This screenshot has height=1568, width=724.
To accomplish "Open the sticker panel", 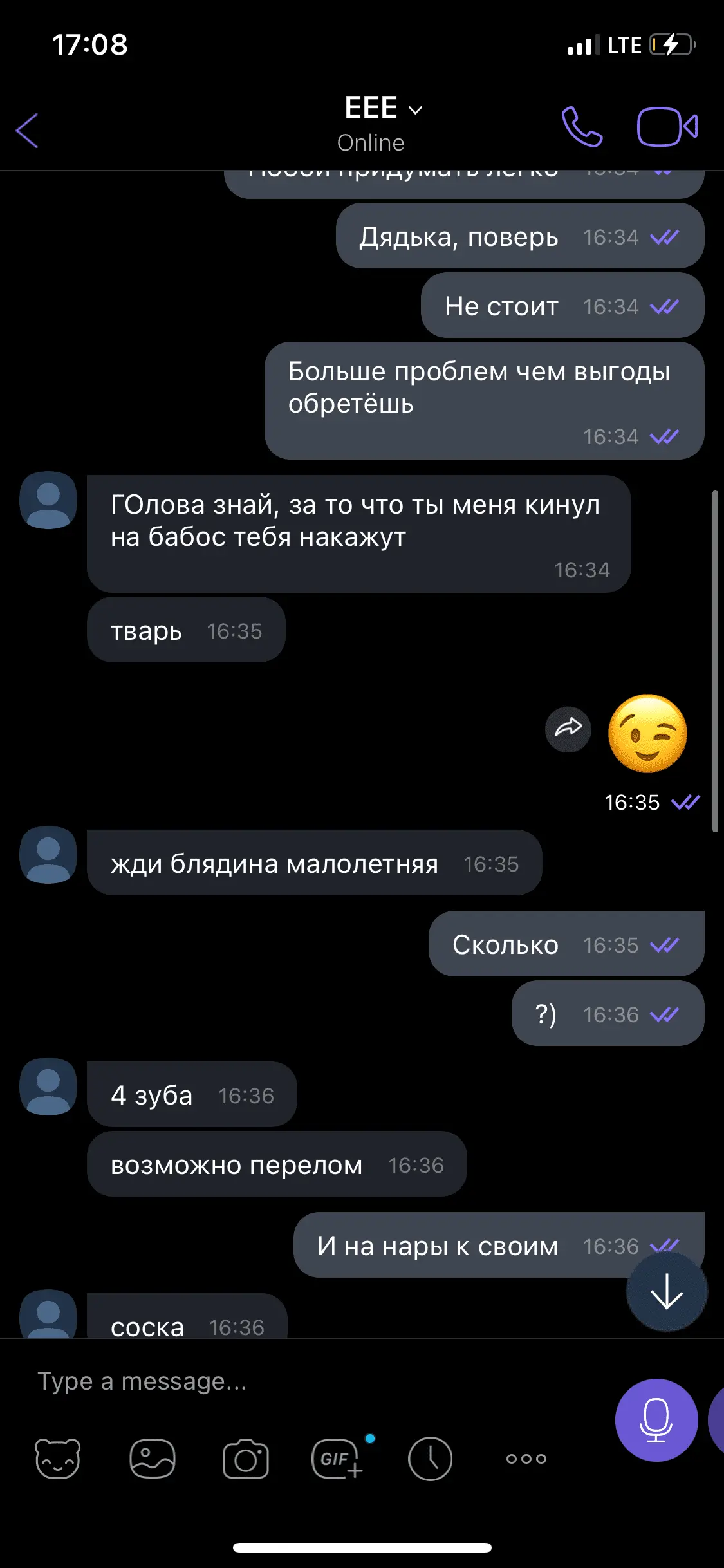I will pyautogui.click(x=57, y=1458).
